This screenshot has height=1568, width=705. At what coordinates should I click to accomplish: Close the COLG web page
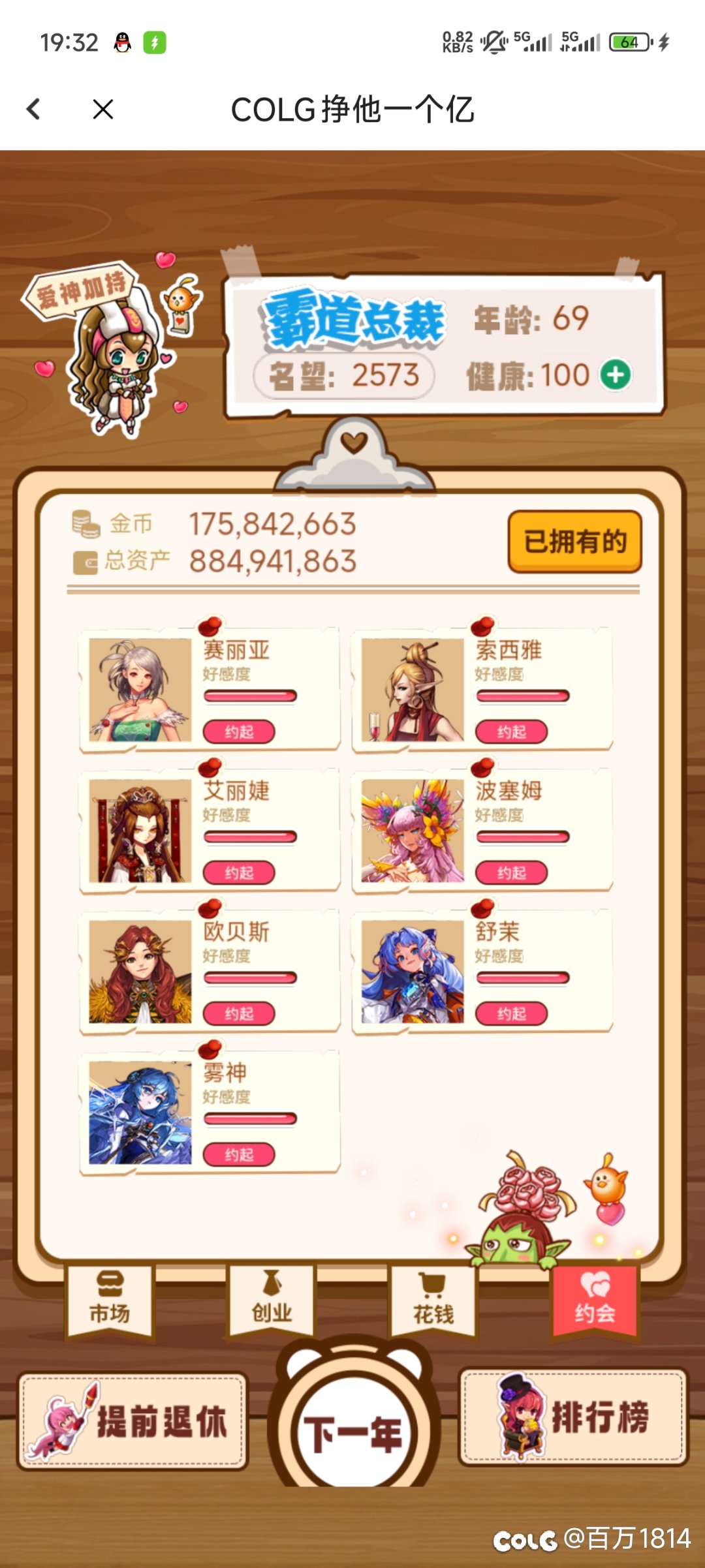[x=103, y=109]
